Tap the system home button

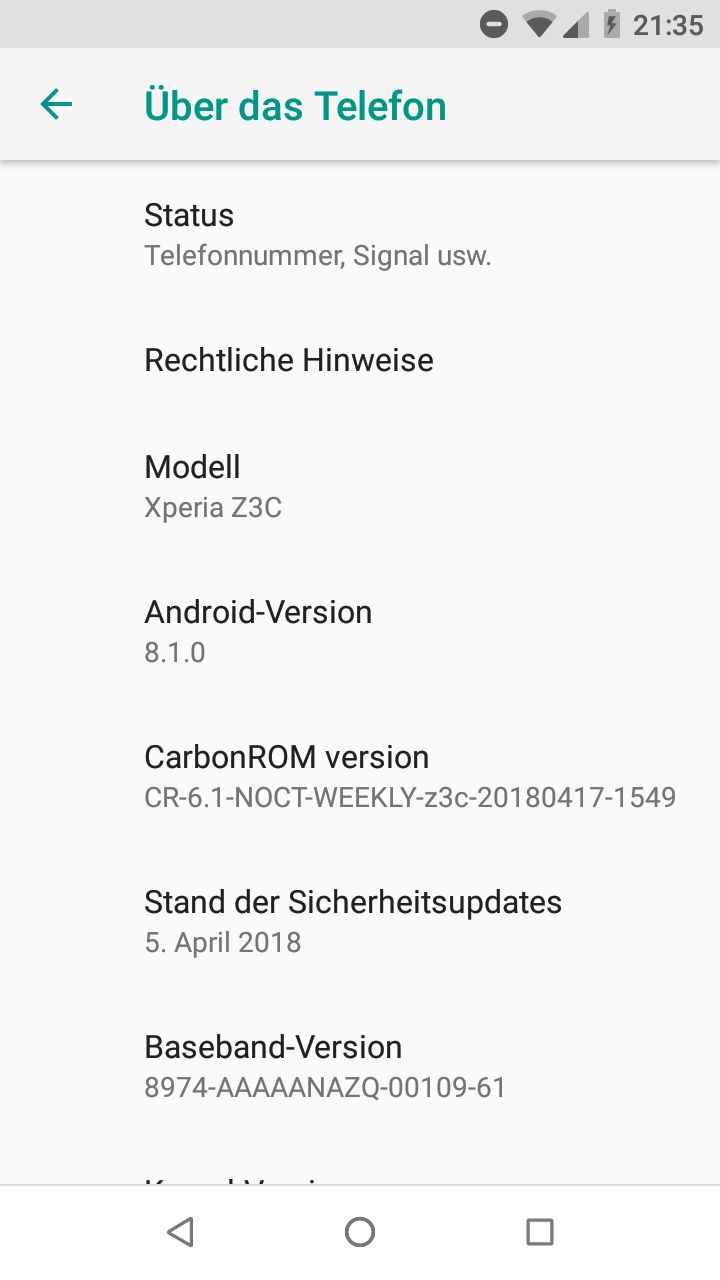(x=360, y=1232)
